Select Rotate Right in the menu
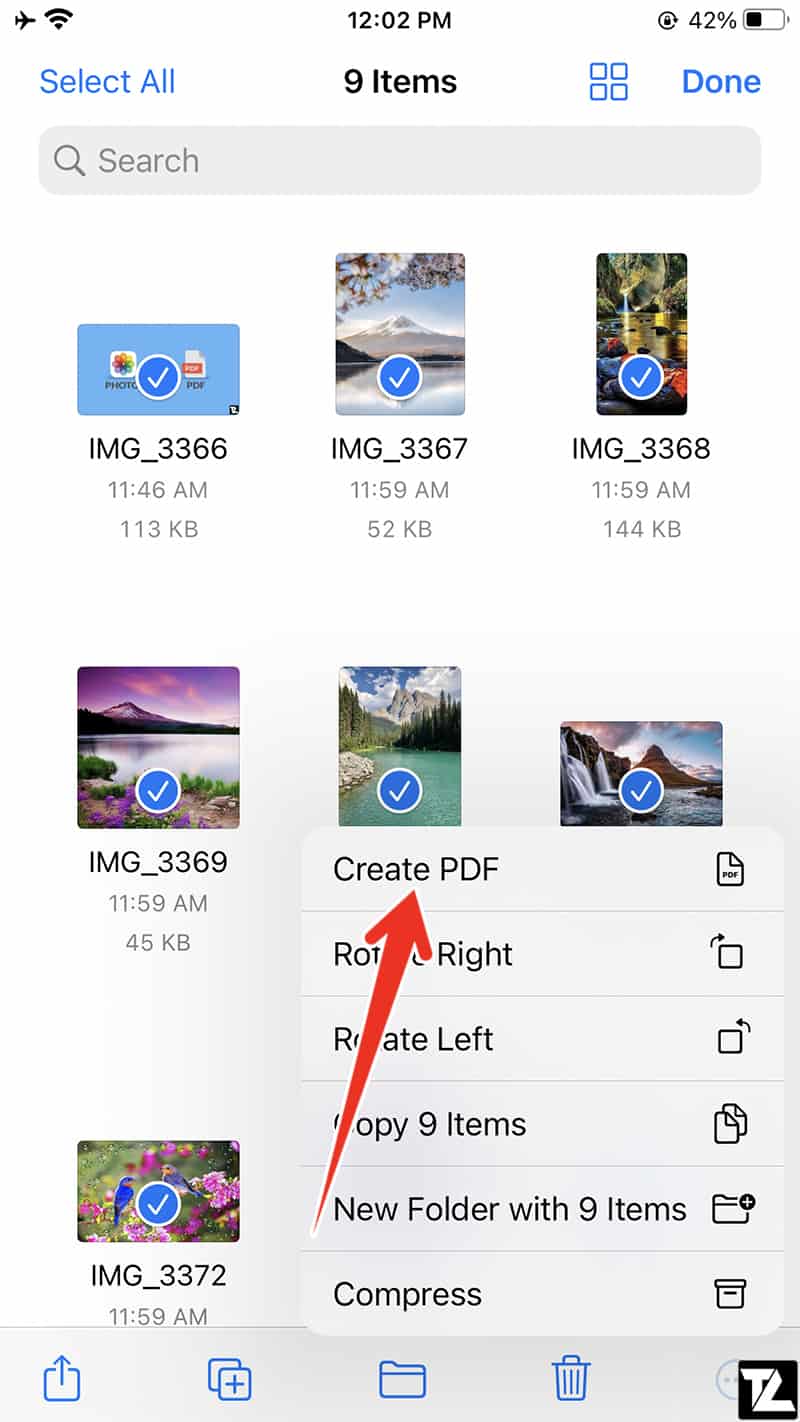 (542, 954)
